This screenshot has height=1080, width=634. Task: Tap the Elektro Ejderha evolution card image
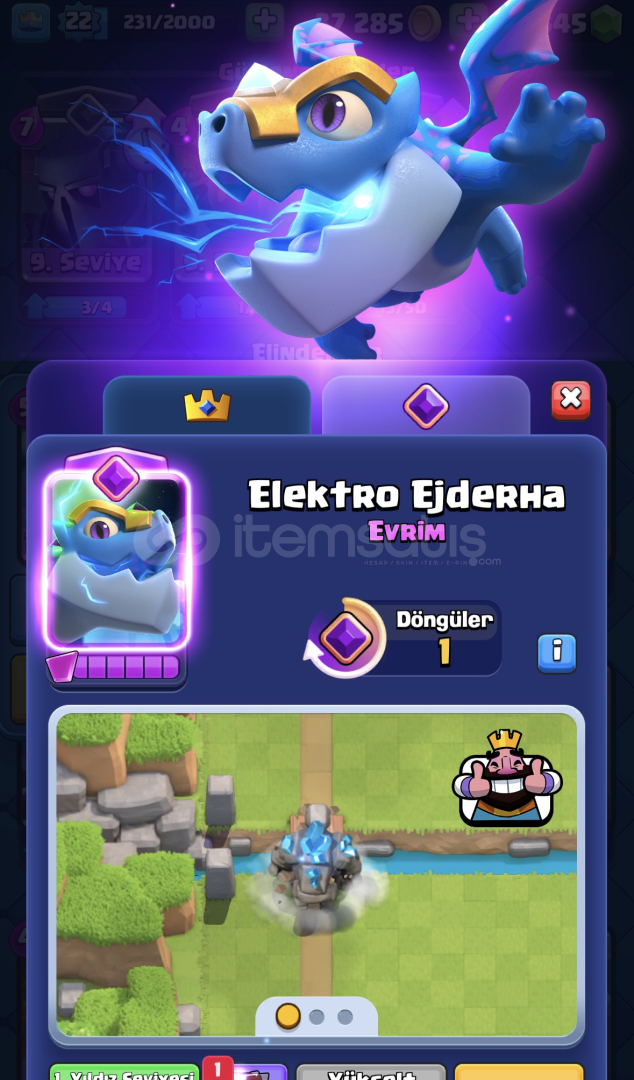(117, 558)
